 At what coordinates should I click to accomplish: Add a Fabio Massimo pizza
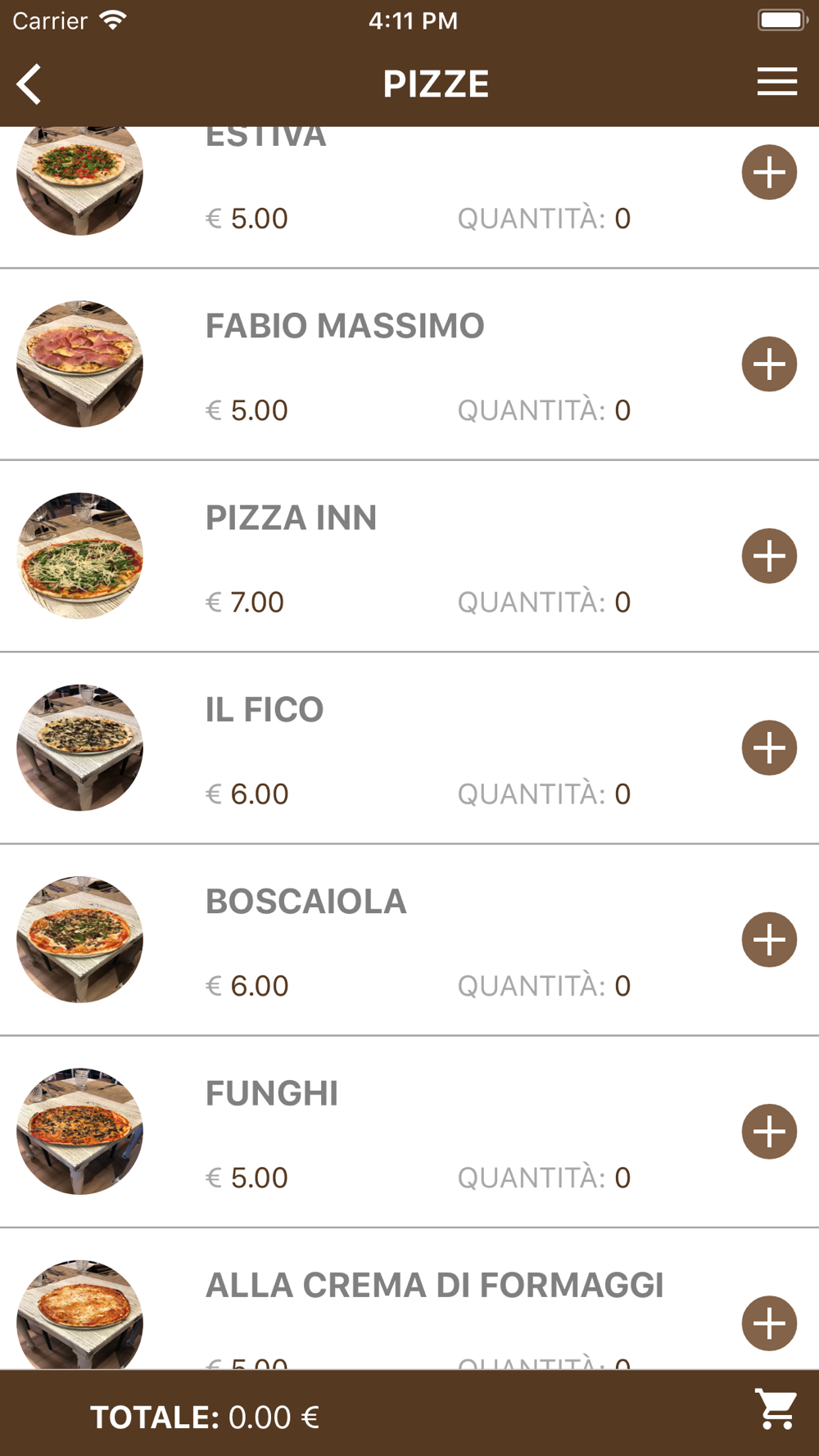click(769, 364)
